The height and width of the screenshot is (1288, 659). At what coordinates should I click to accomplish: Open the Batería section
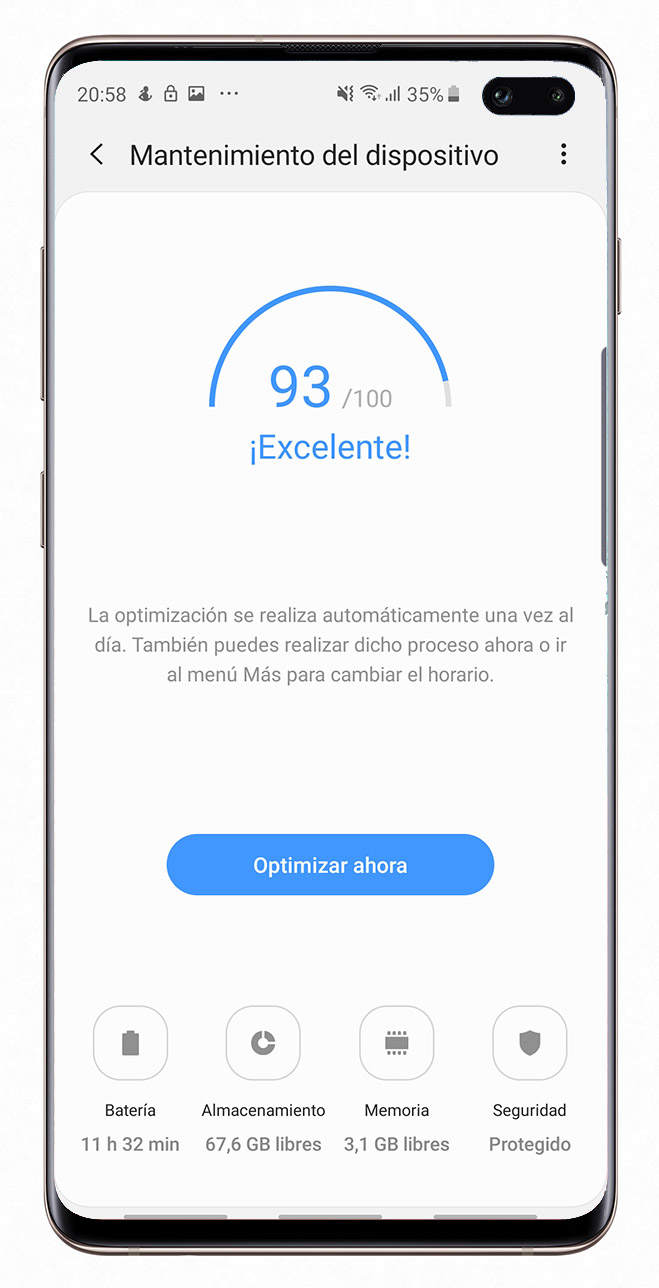(130, 1044)
